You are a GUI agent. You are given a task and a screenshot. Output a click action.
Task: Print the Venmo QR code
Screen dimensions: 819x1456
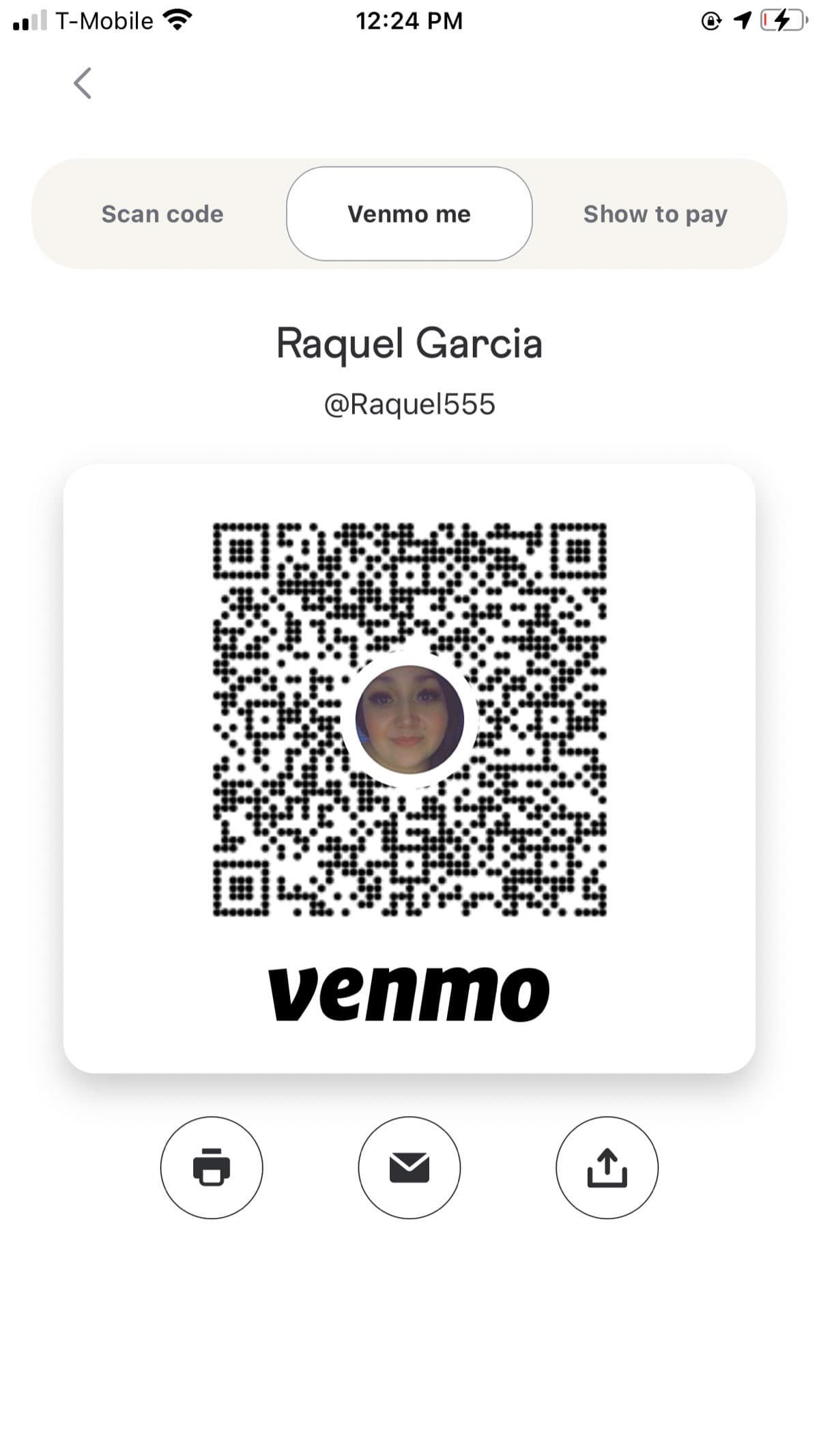point(212,1167)
